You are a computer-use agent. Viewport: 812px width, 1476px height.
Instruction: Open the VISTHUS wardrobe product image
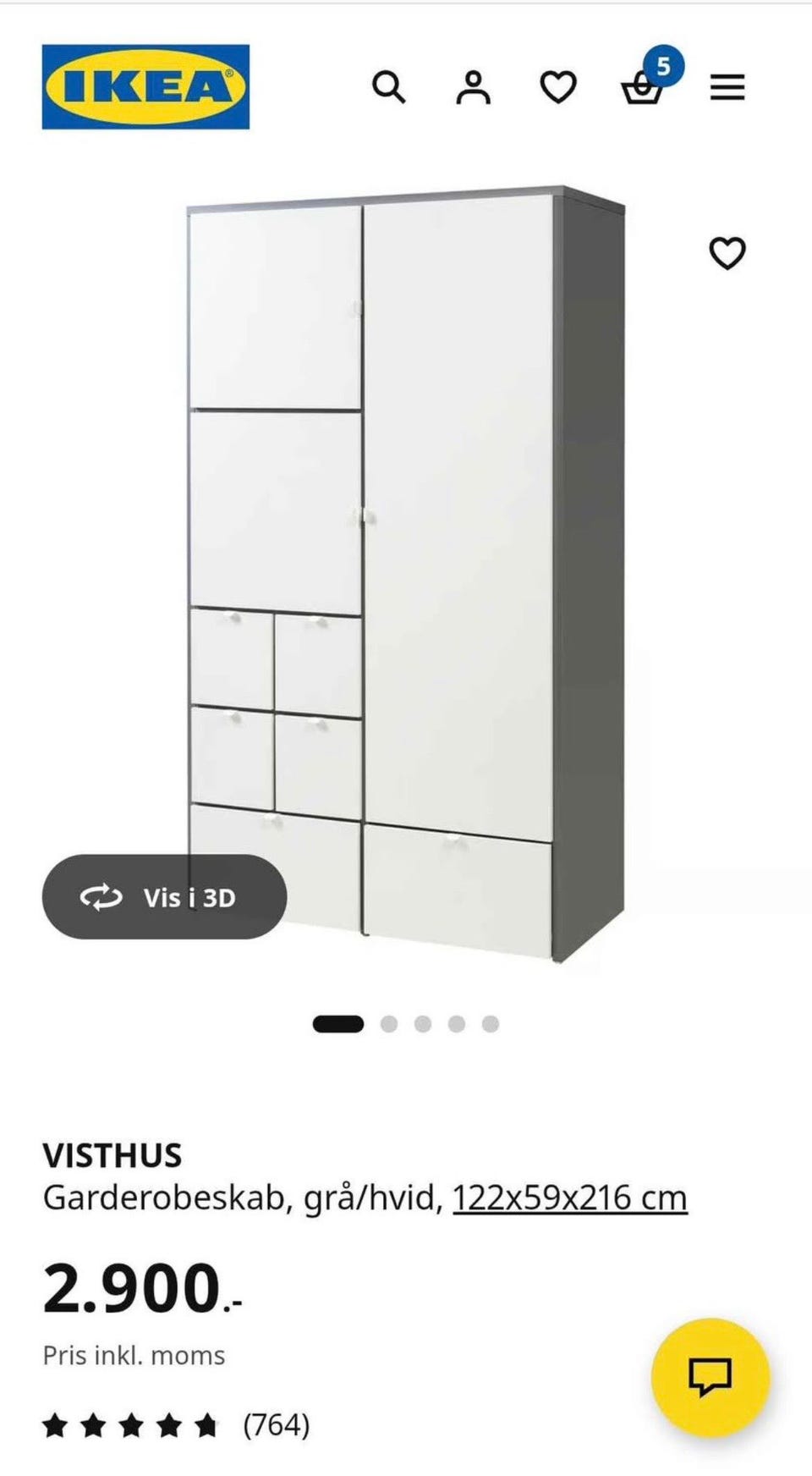[406, 574]
